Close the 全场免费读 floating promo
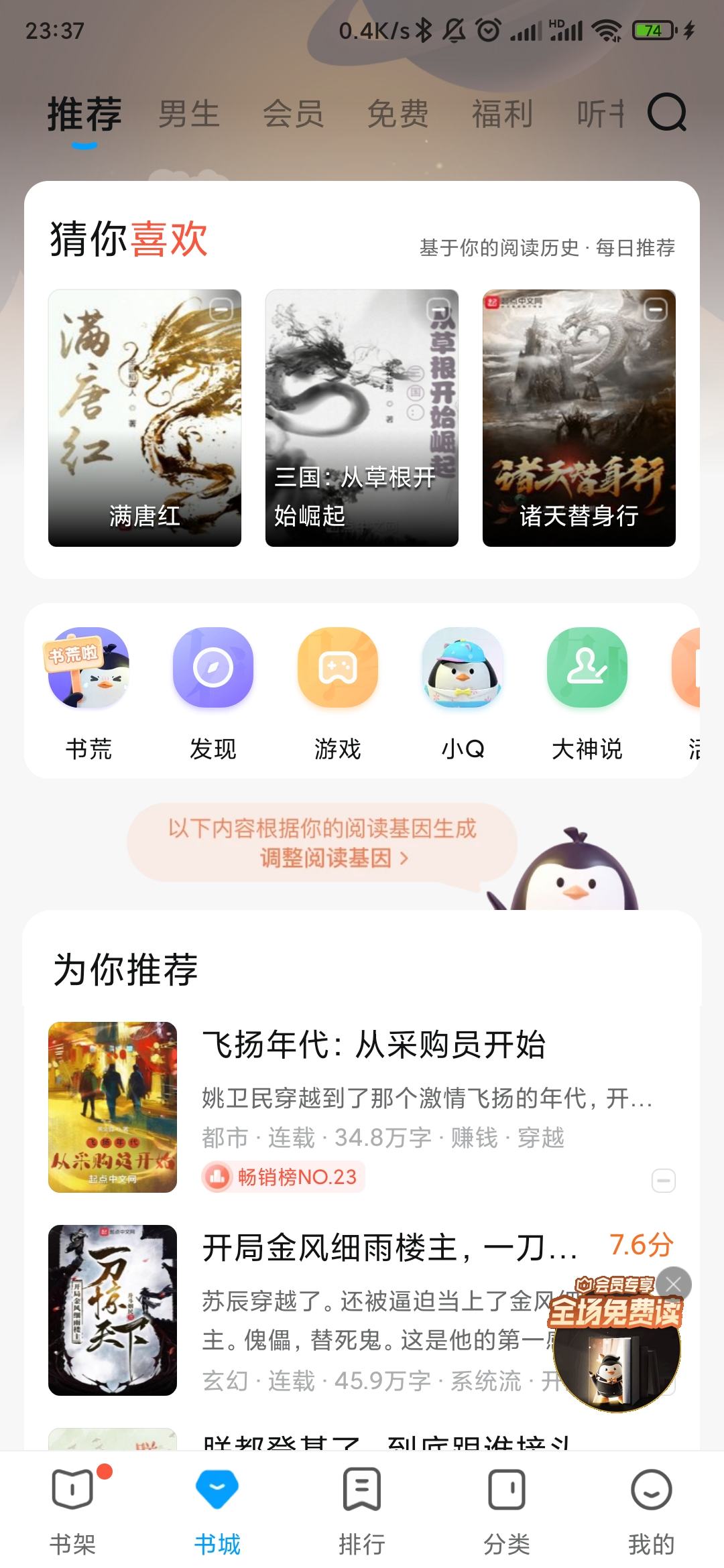724x1568 pixels. (x=674, y=1284)
